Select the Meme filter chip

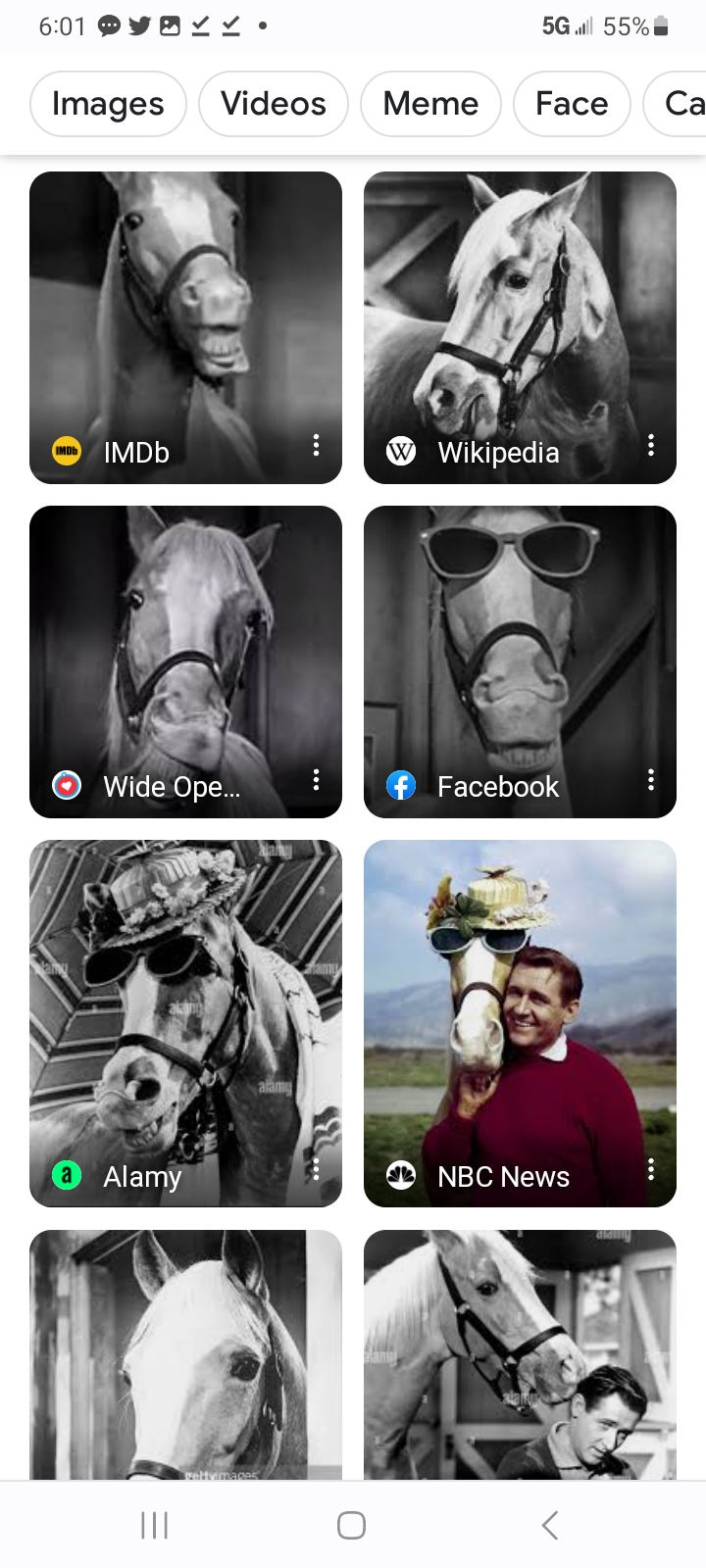pyautogui.click(x=430, y=104)
